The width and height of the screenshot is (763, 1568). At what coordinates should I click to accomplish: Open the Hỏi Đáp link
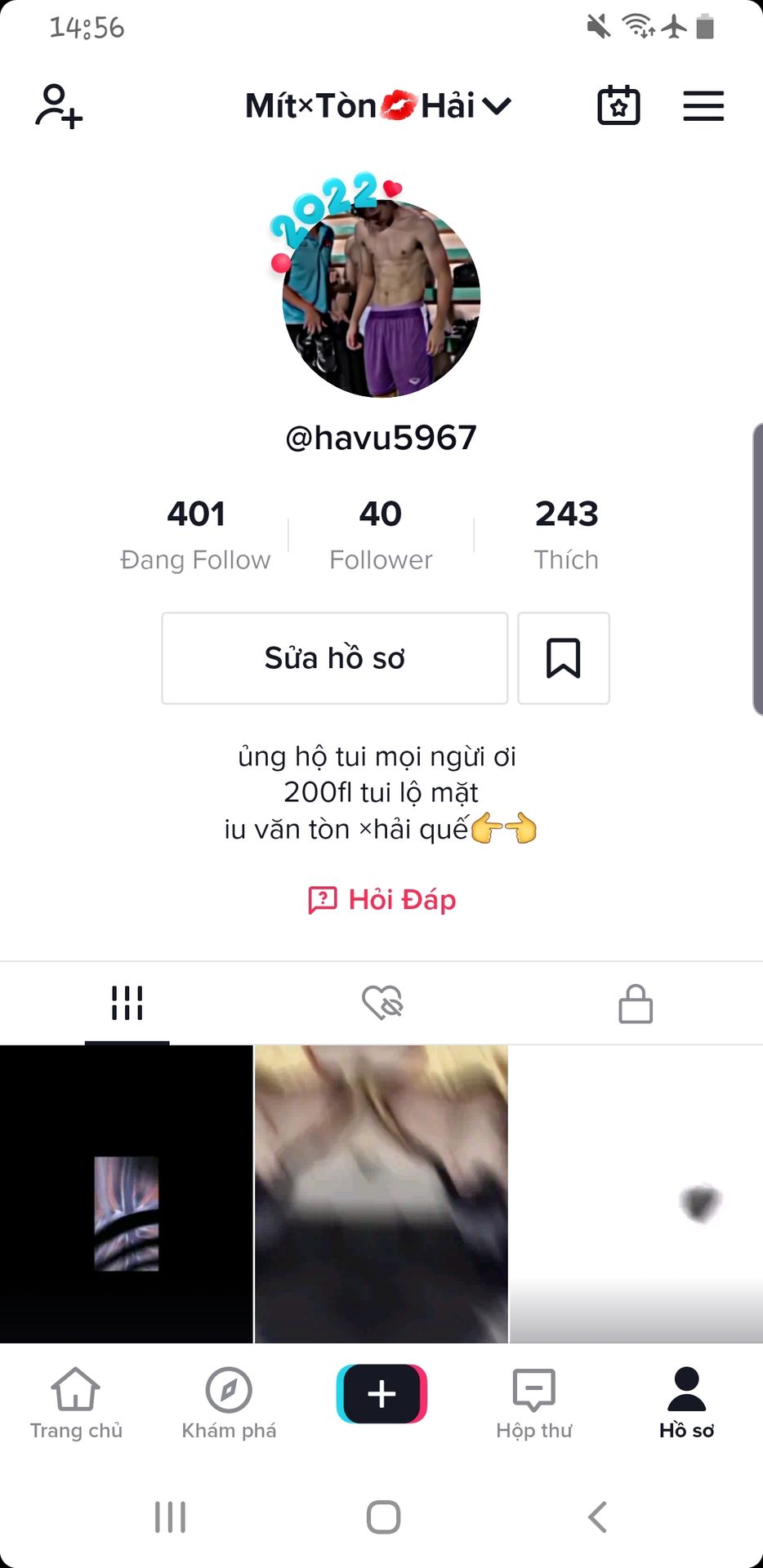click(381, 900)
